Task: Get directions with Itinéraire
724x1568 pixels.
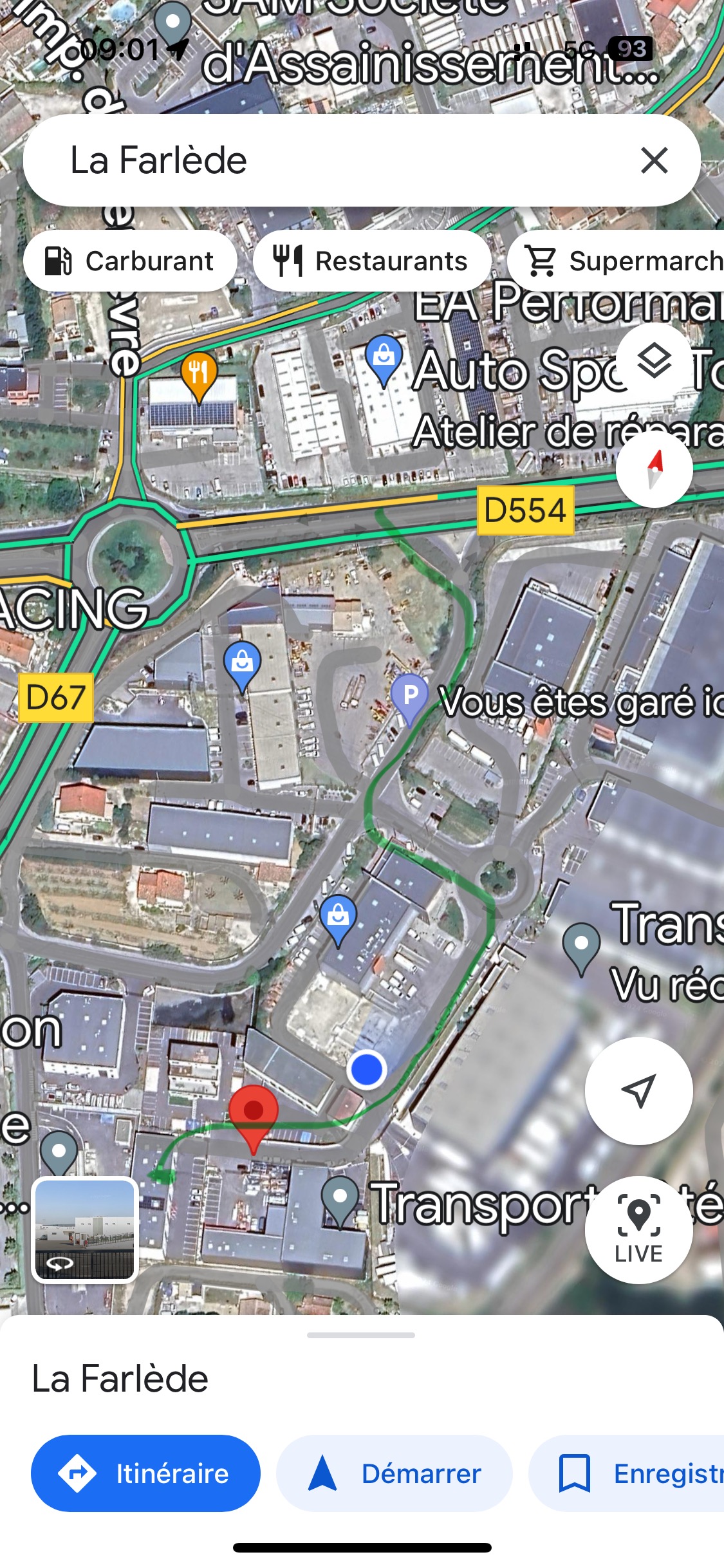Action: pyautogui.click(x=145, y=1473)
